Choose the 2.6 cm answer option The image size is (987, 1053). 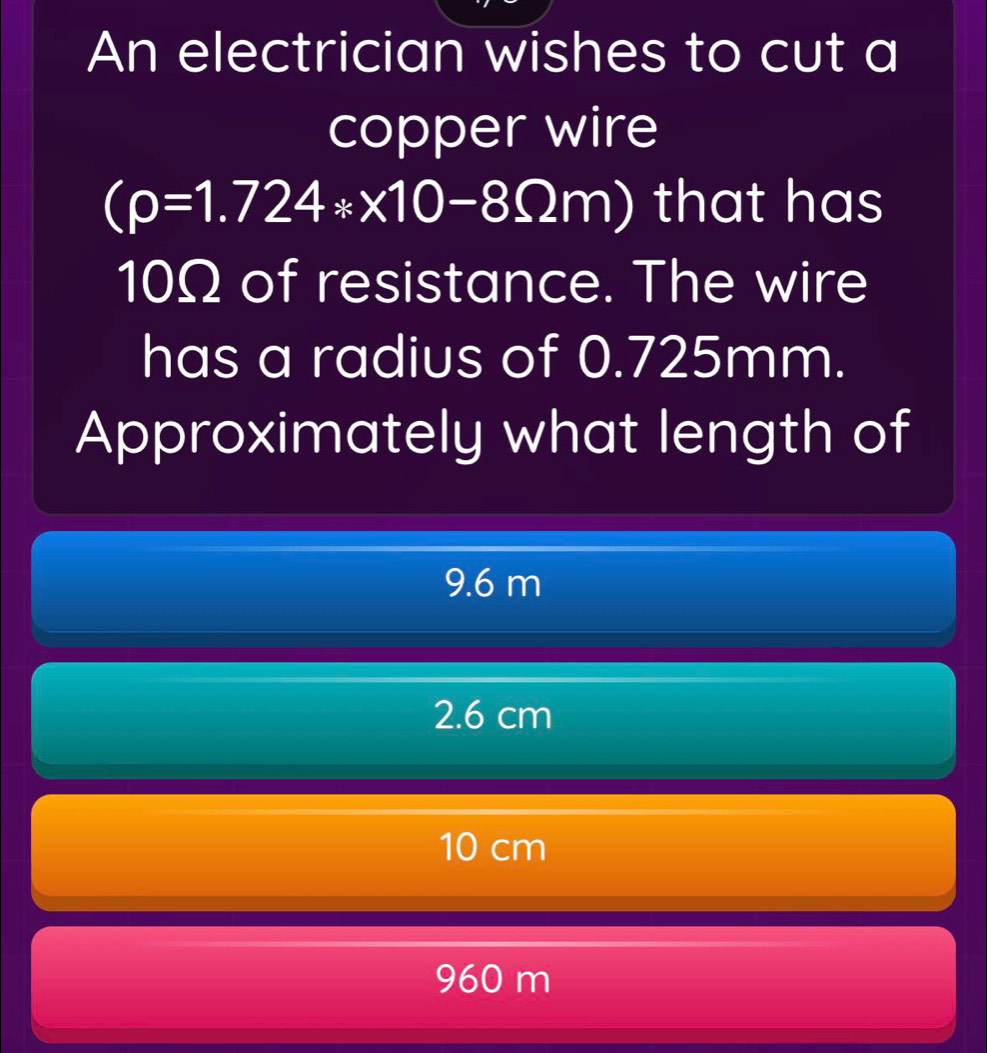pyautogui.click(x=493, y=715)
